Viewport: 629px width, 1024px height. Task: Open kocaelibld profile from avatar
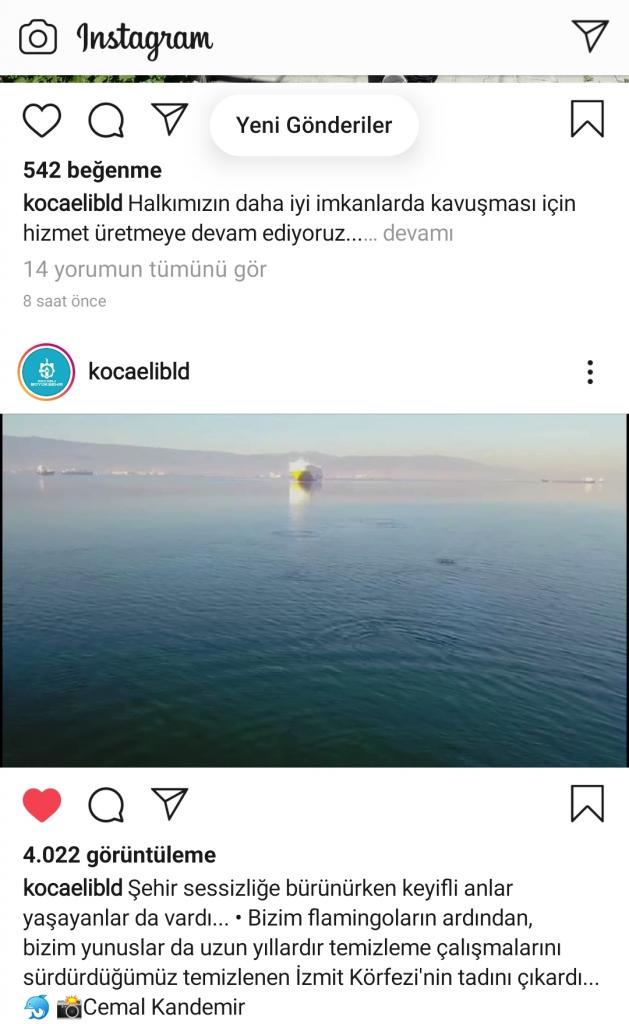point(46,372)
